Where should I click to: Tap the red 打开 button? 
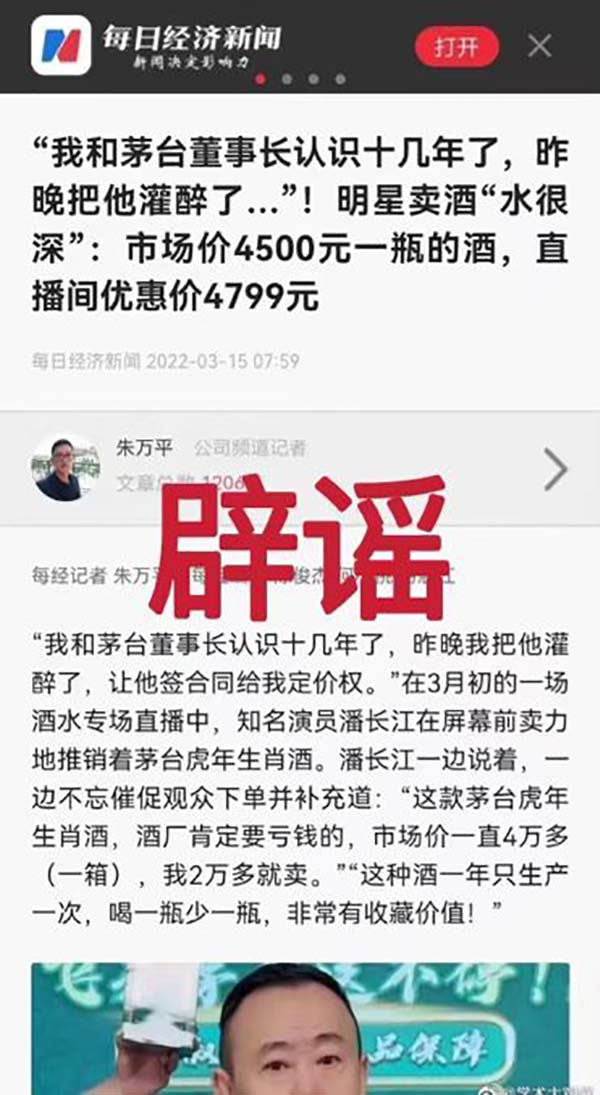pos(456,46)
